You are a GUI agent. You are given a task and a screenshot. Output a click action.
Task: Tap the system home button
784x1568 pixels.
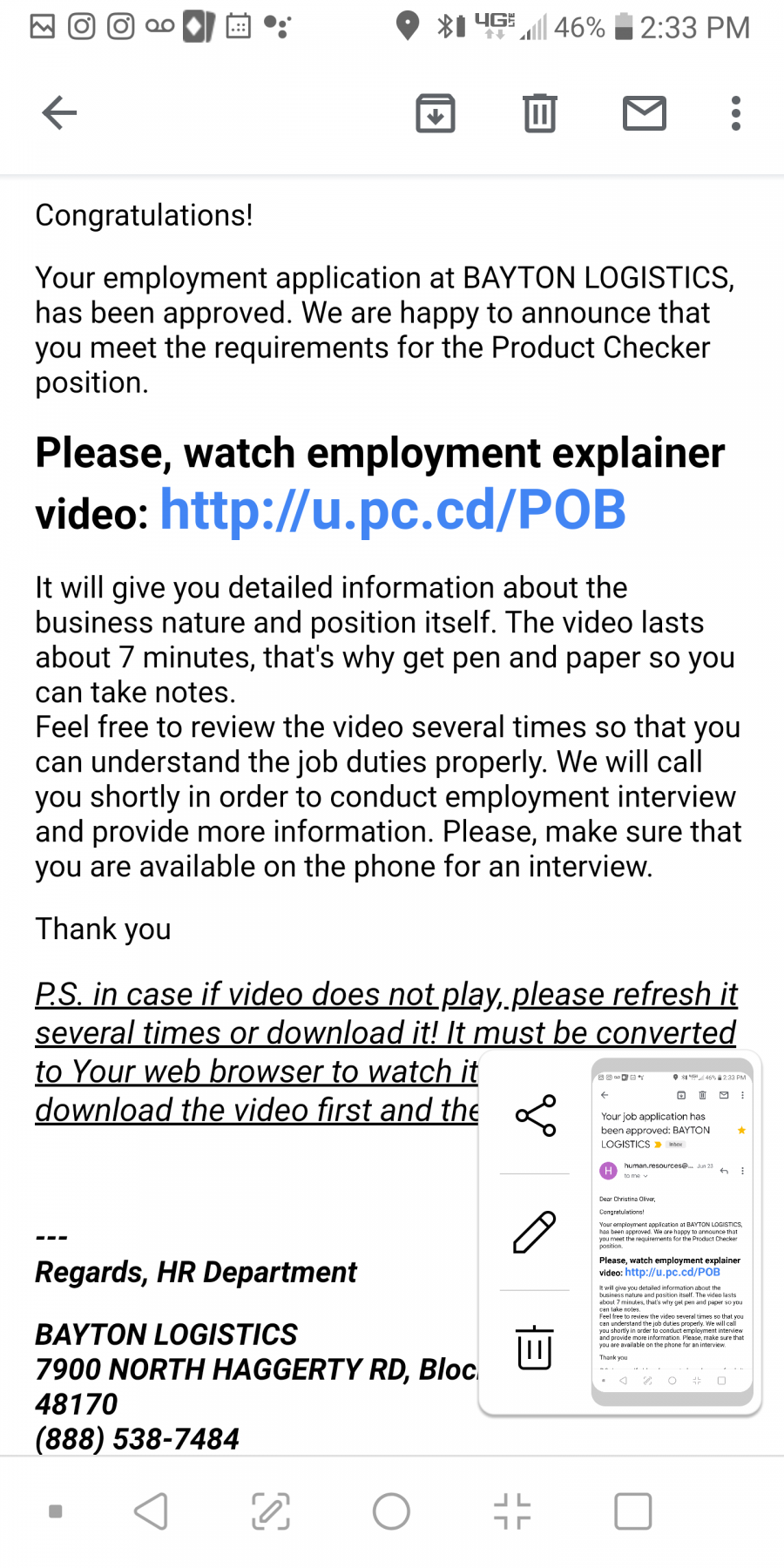(391, 1511)
